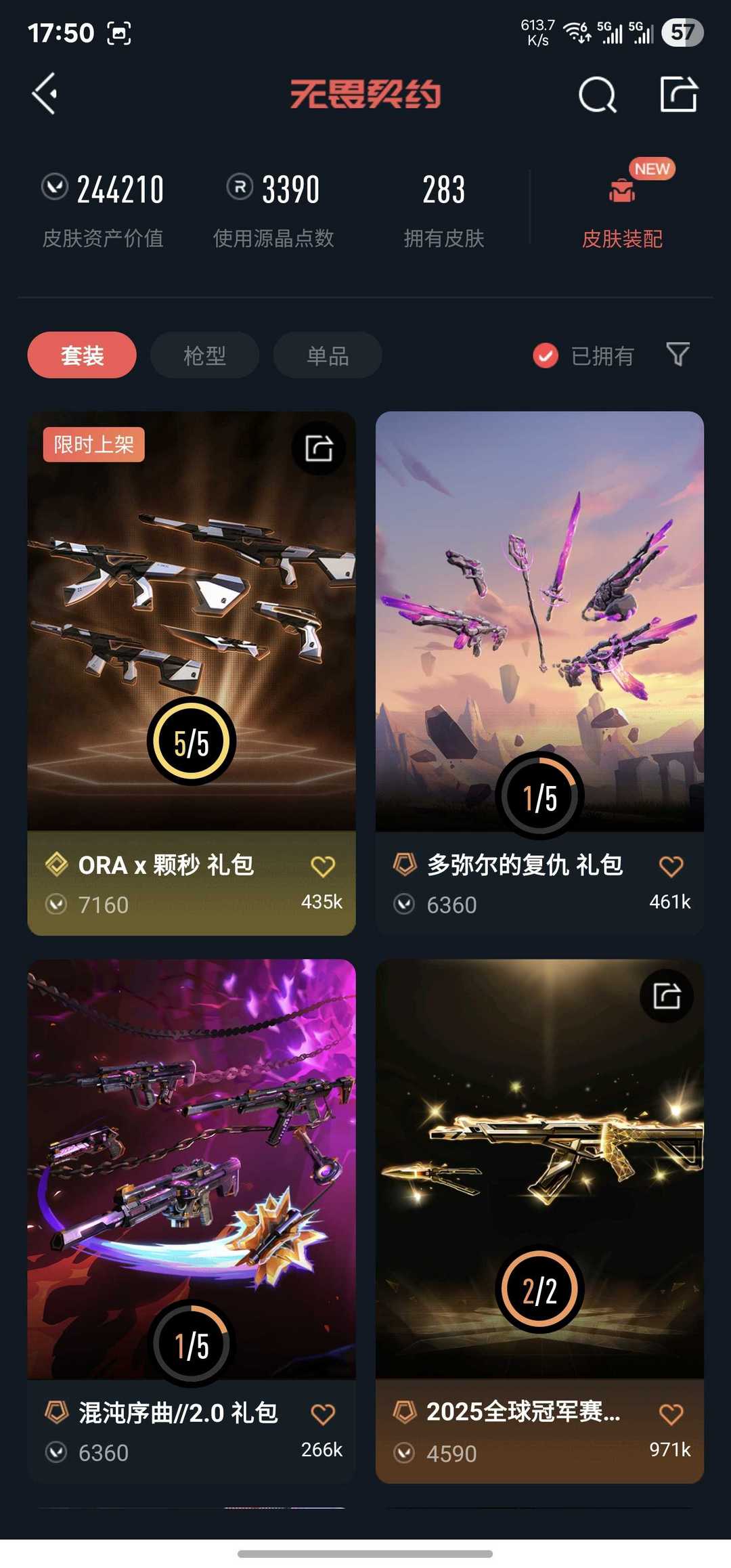Open search in the top bar
731x1568 pixels.
pyautogui.click(x=597, y=94)
